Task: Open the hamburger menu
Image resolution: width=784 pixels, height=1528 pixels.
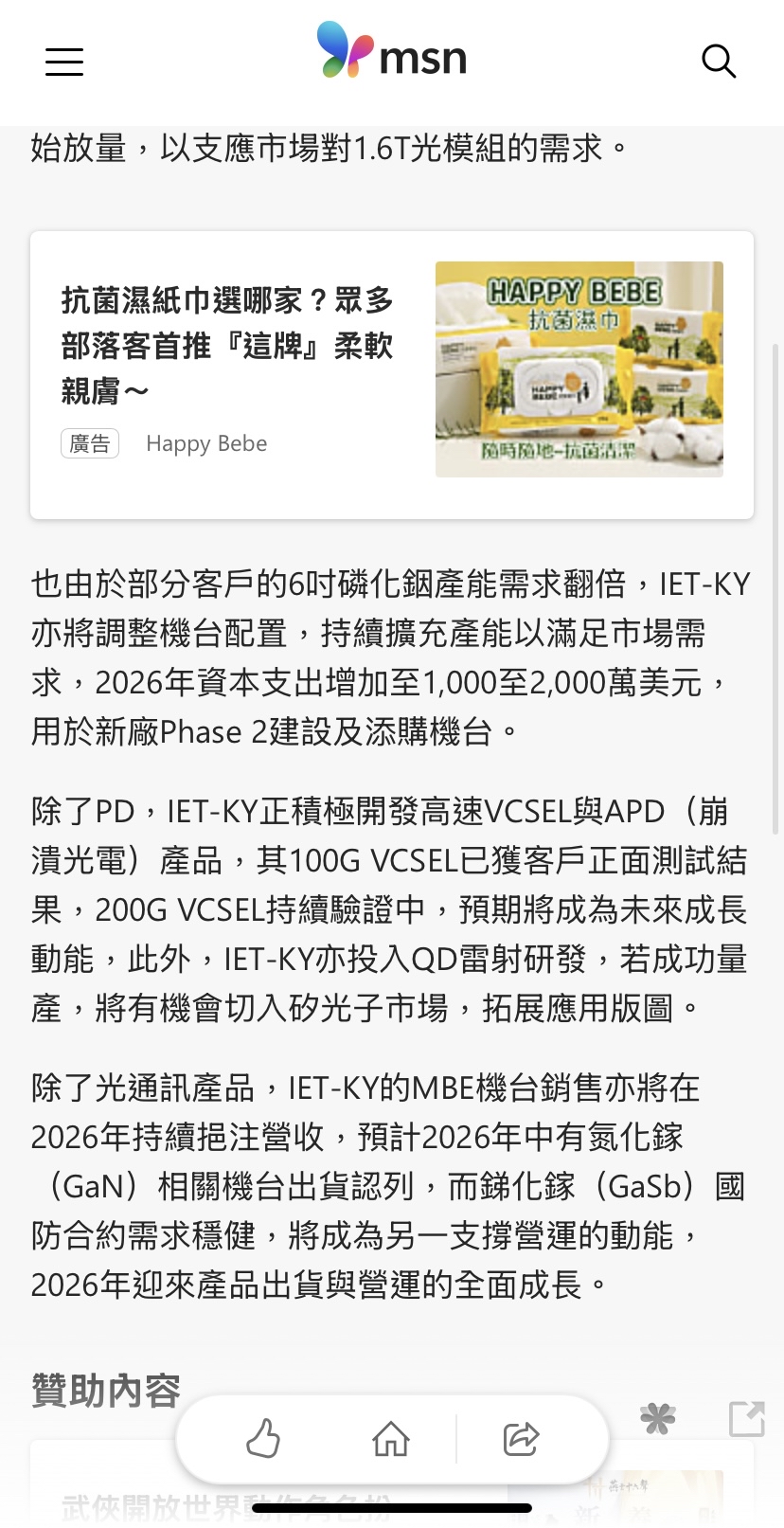Action: (64, 62)
